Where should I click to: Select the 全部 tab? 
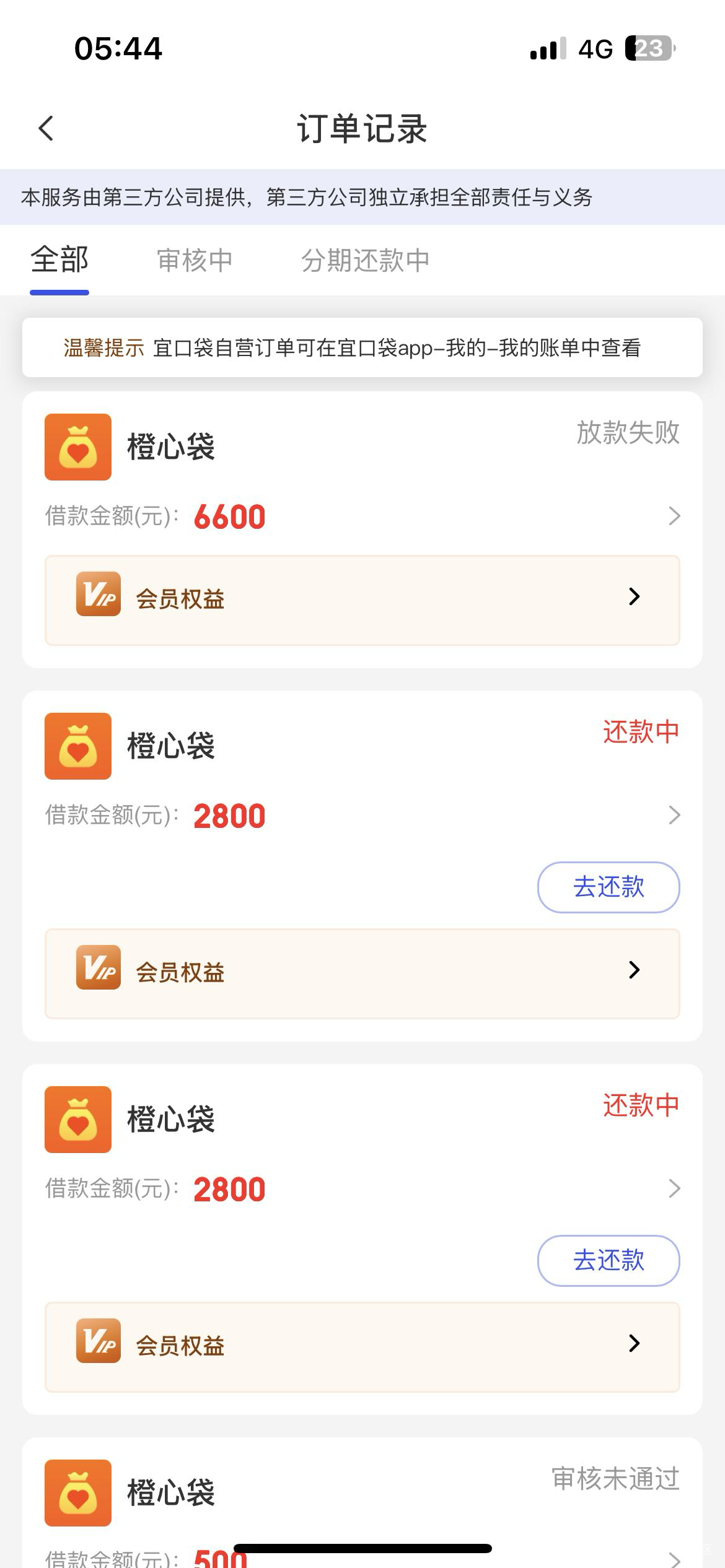coord(59,261)
